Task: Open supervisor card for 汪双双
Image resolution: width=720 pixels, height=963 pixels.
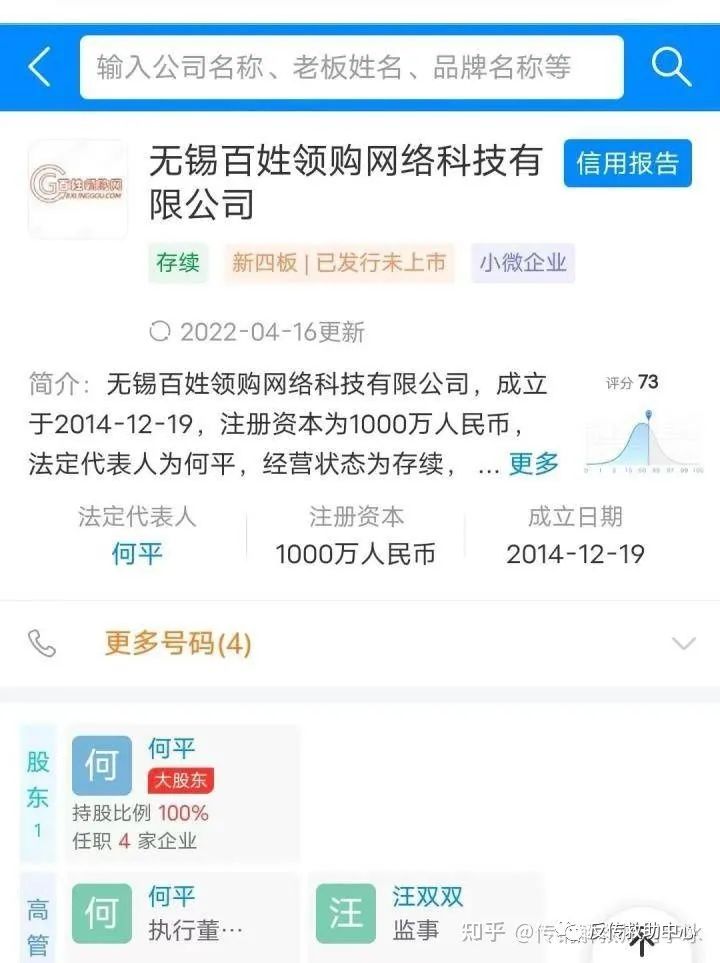Action: [425, 912]
